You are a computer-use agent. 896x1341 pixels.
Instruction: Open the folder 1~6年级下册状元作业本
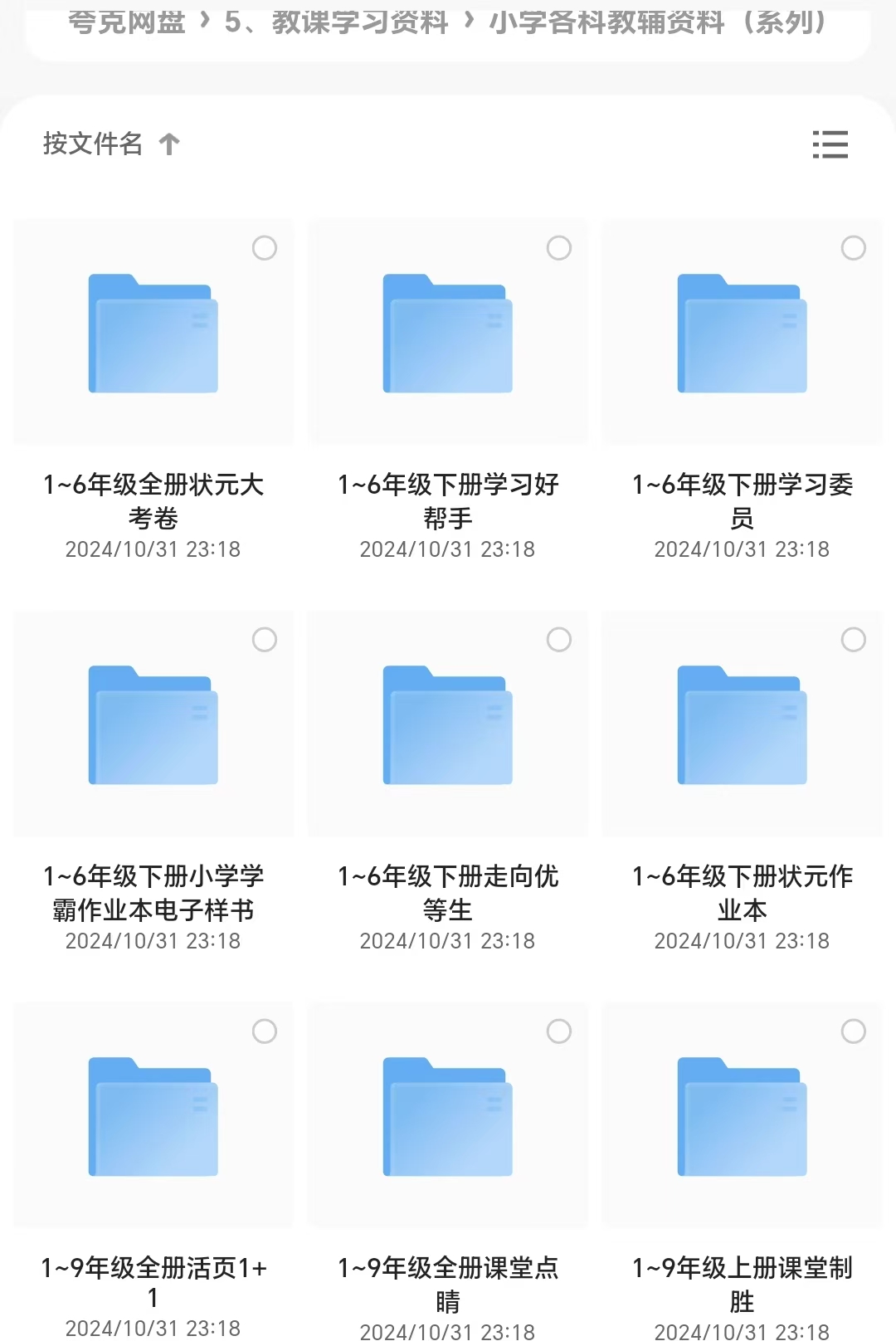click(743, 725)
